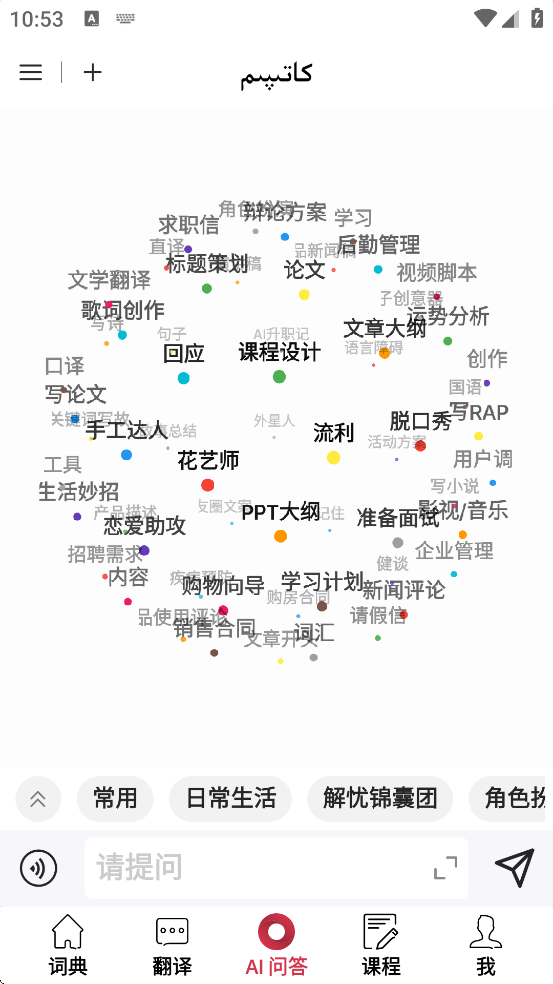Switch to the 翻译 tab

point(172,945)
